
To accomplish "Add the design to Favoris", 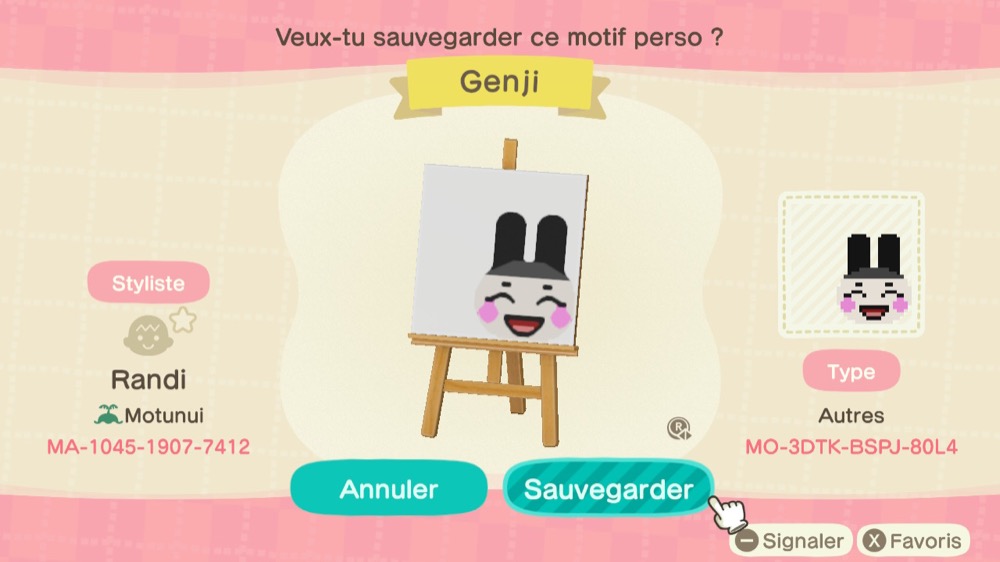I will pyautogui.click(x=914, y=542).
